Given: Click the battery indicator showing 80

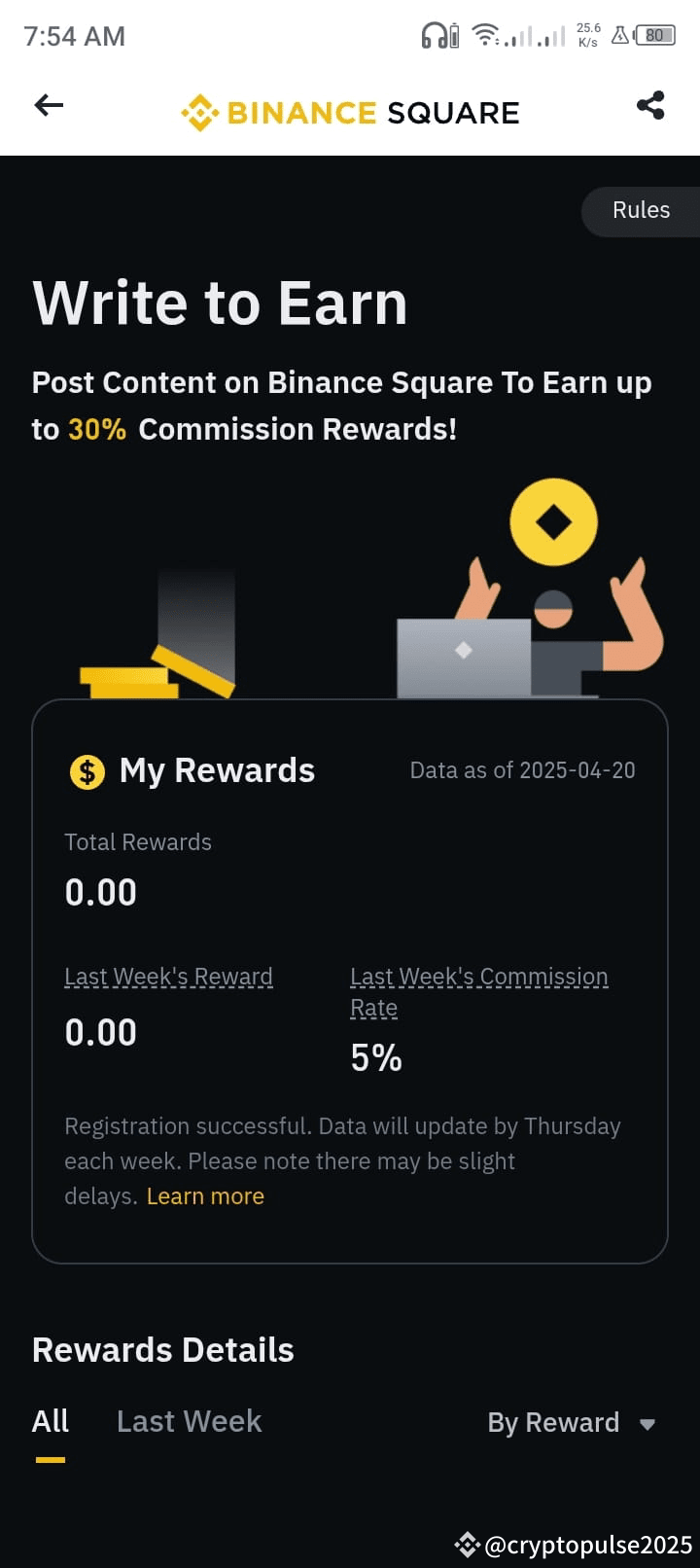Looking at the screenshot, I should point(653,35).
